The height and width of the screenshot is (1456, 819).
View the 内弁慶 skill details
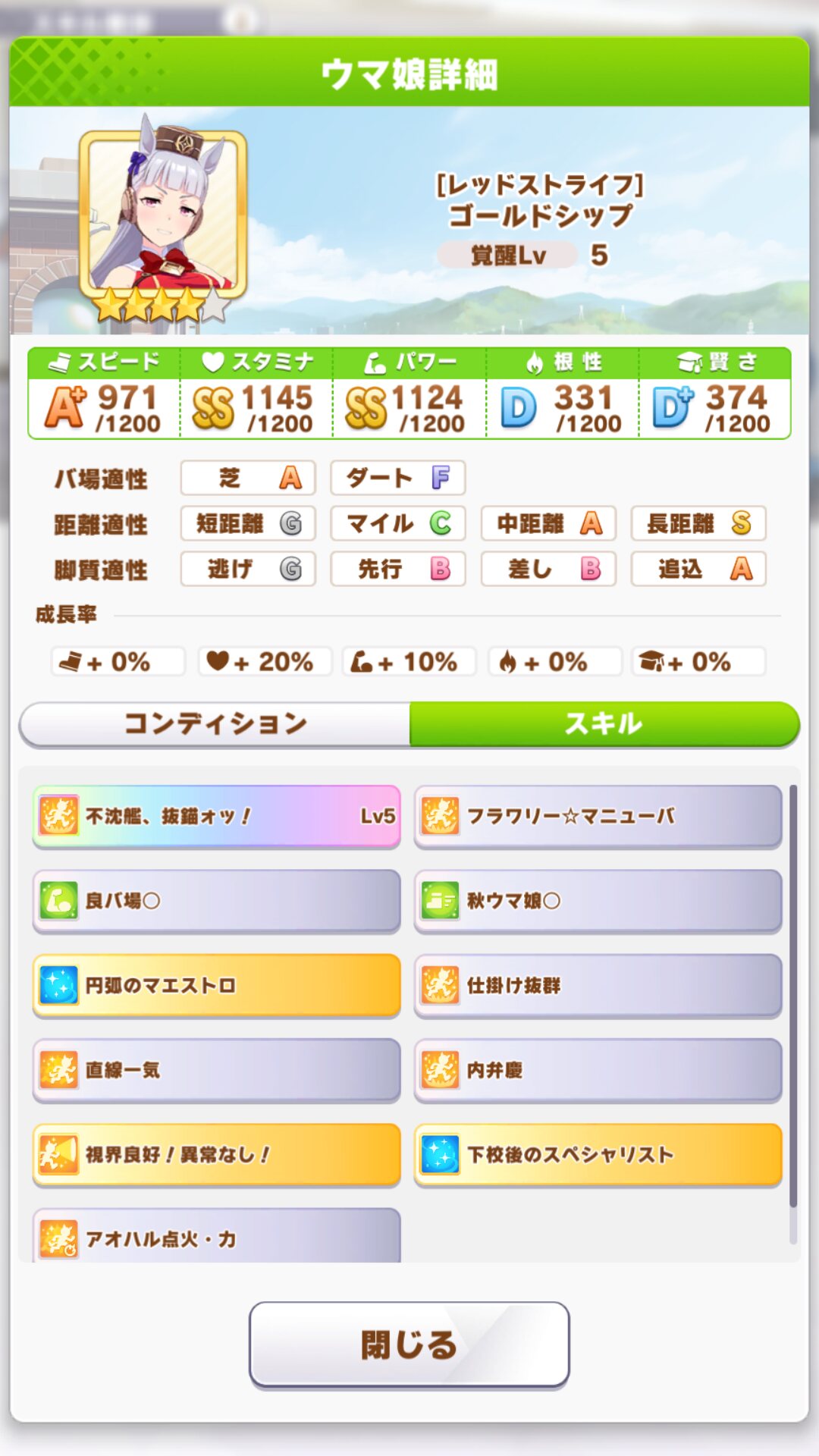click(x=598, y=1069)
